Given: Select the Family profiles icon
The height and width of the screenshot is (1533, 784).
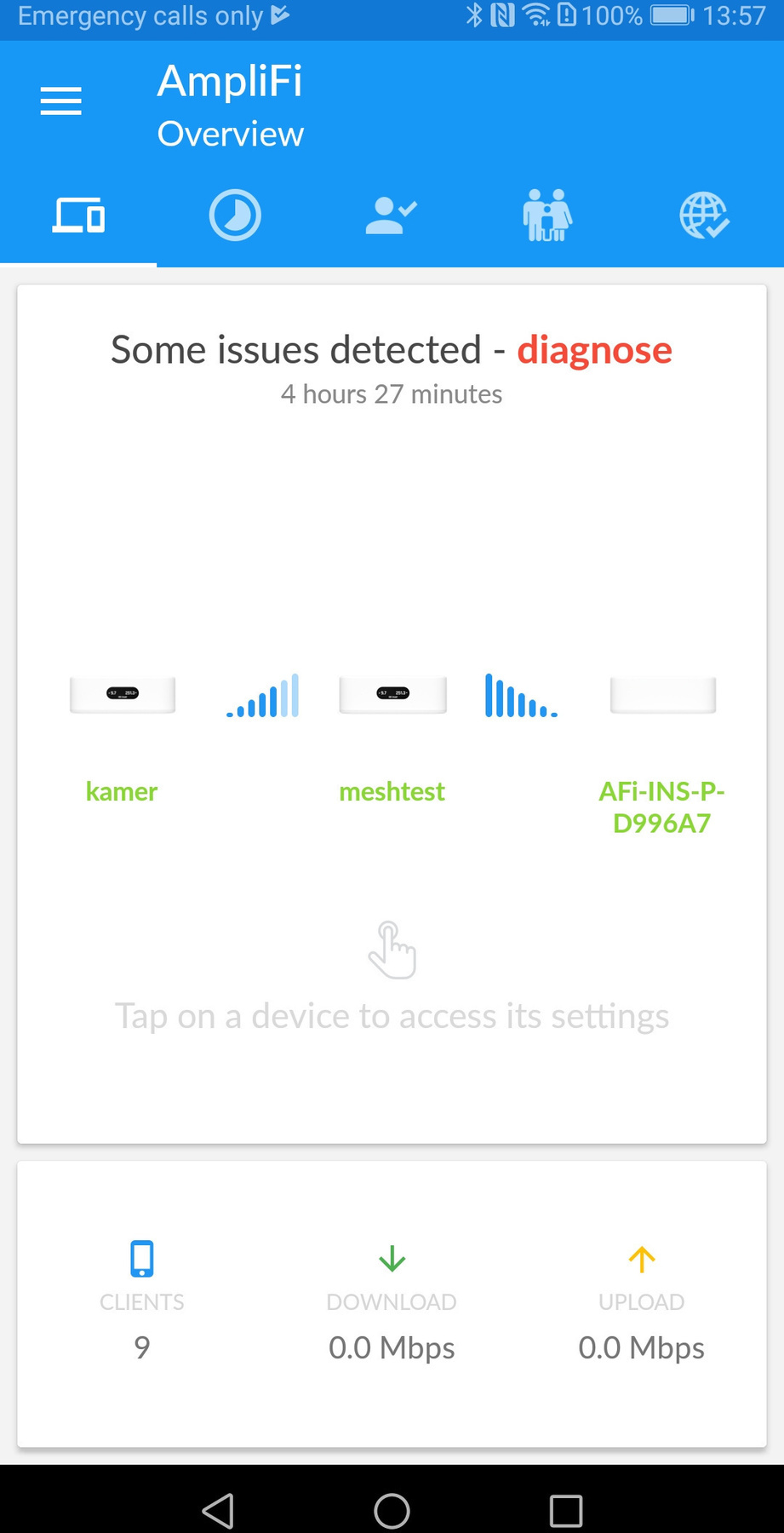Looking at the screenshot, I should tap(548, 215).
